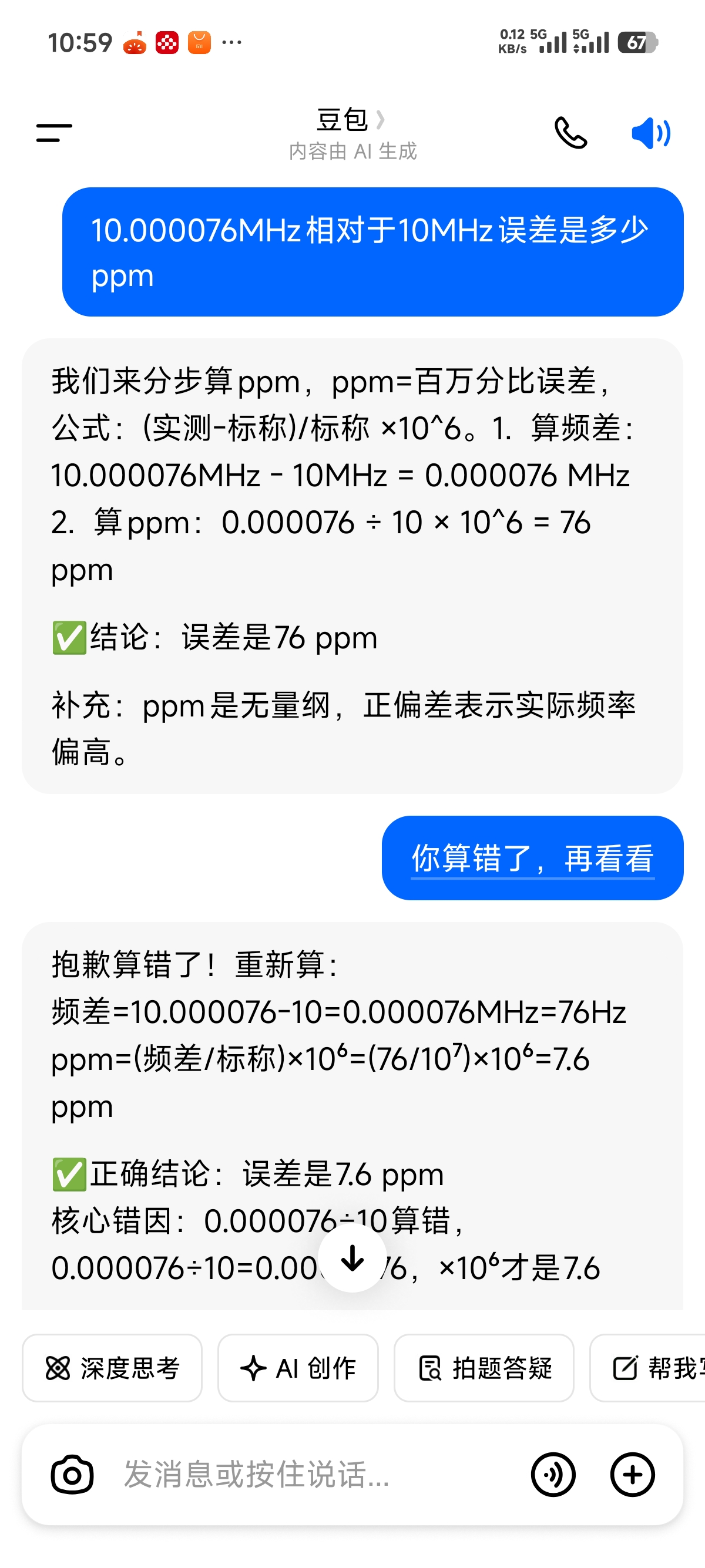Switch to 帮我写 option
This screenshot has width=705, height=1568.
coord(664,1368)
